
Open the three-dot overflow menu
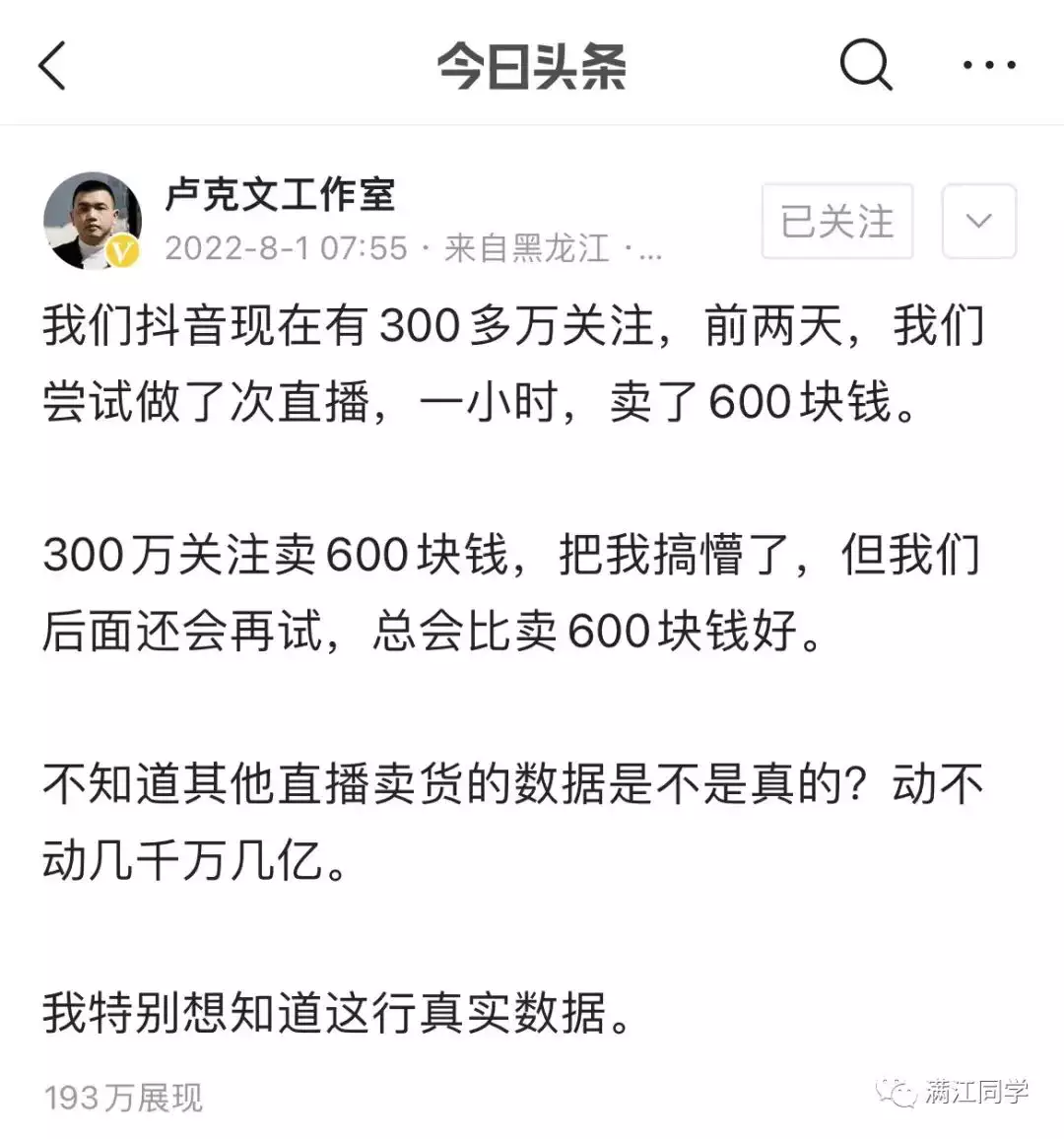click(x=988, y=66)
